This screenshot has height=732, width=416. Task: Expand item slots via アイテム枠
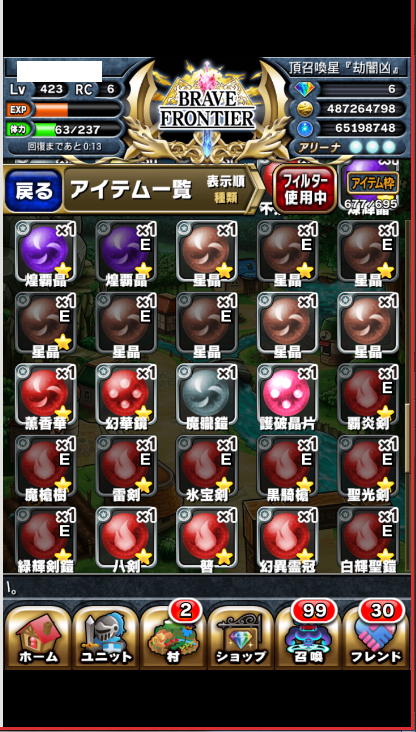coord(372,183)
